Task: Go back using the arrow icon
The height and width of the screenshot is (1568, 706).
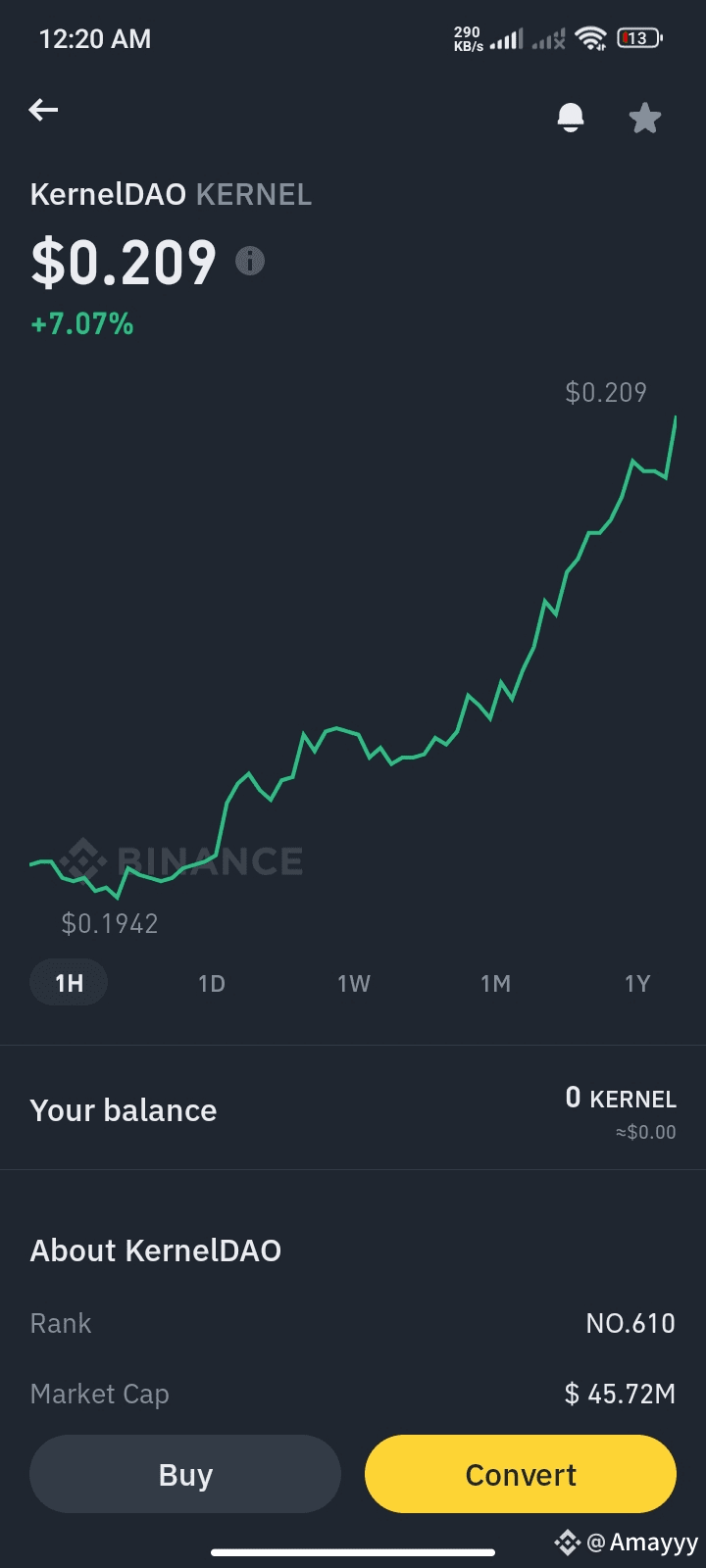Action: (43, 110)
